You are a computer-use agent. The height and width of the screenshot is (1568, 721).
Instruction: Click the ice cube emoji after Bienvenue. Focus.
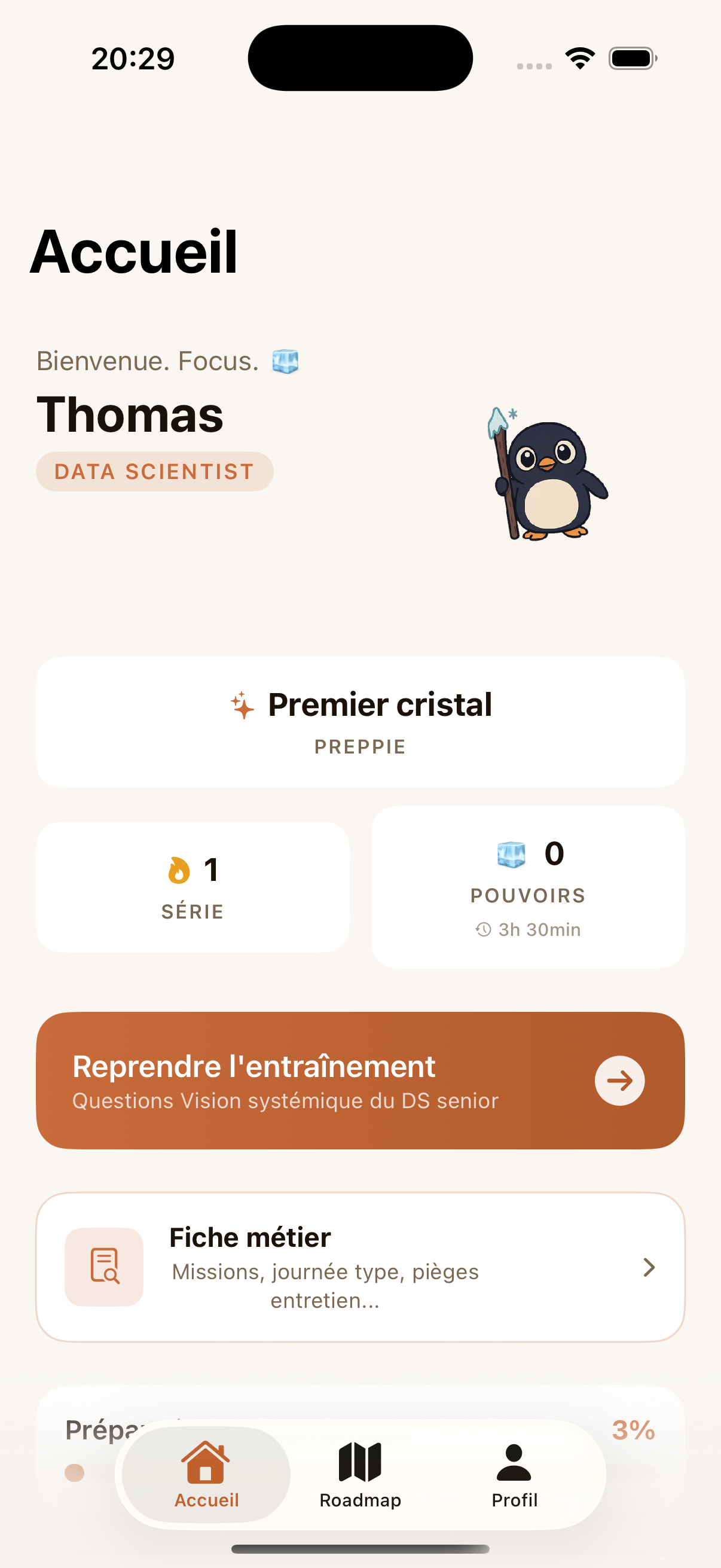click(285, 361)
